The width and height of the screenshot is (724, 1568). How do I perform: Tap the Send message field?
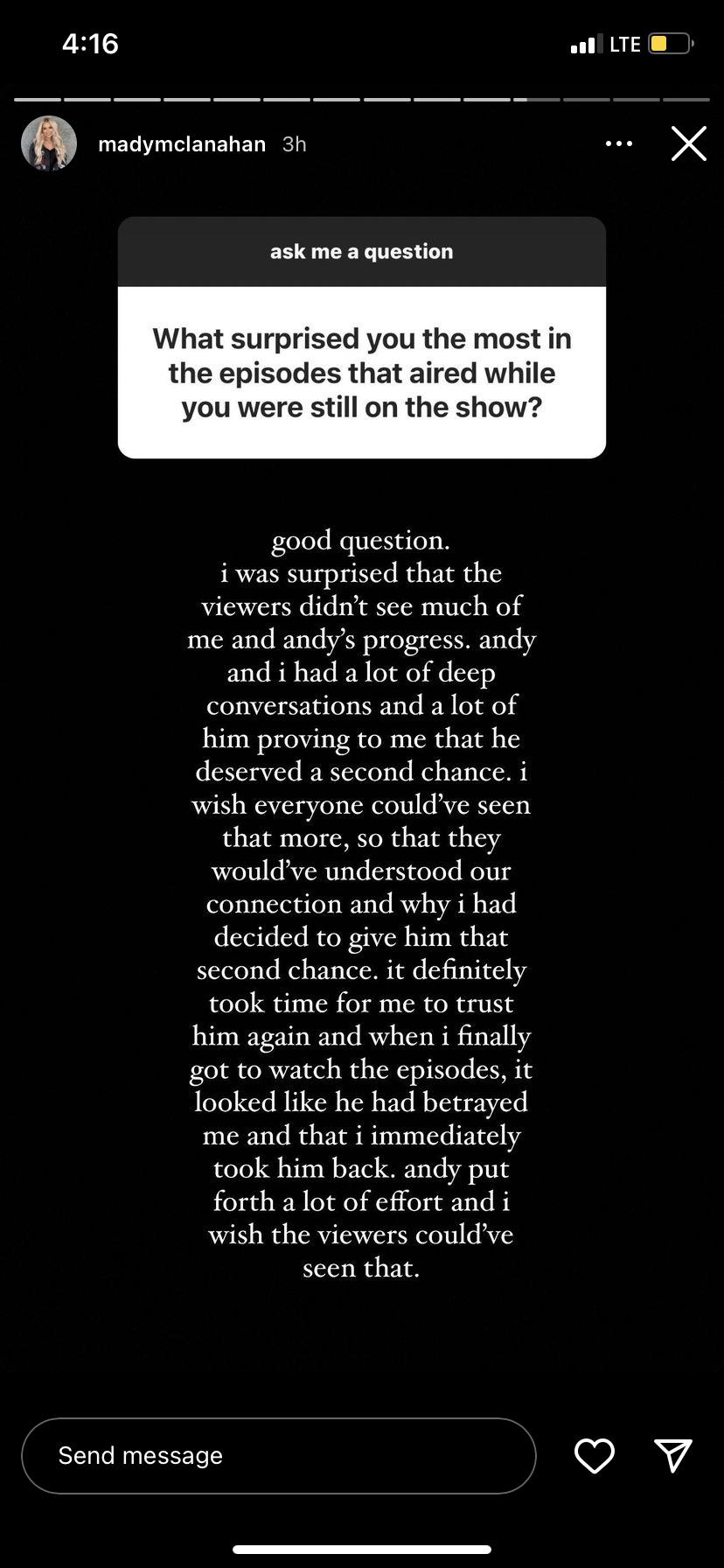pyautogui.click(x=278, y=1455)
